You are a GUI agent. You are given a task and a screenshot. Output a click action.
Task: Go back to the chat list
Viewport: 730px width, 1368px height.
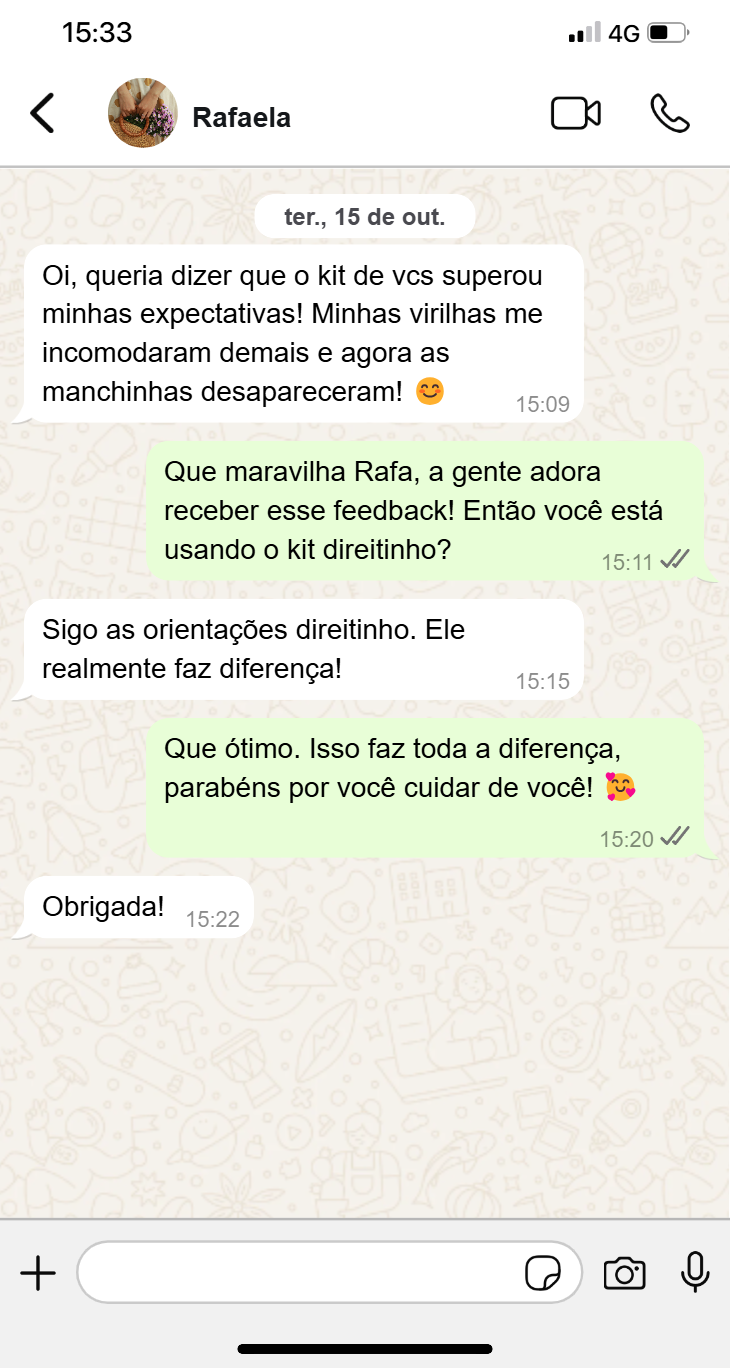42,114
